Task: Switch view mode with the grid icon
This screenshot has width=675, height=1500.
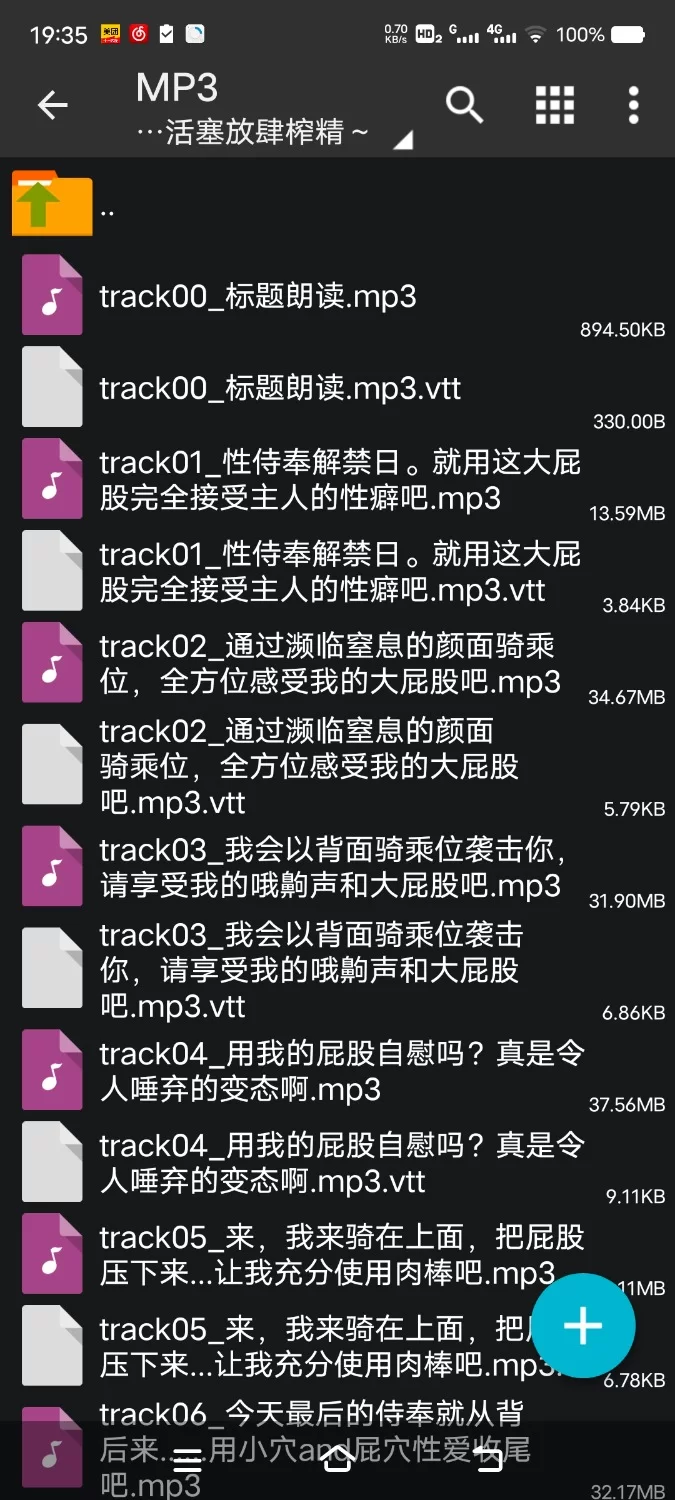Action: [555, 104]
